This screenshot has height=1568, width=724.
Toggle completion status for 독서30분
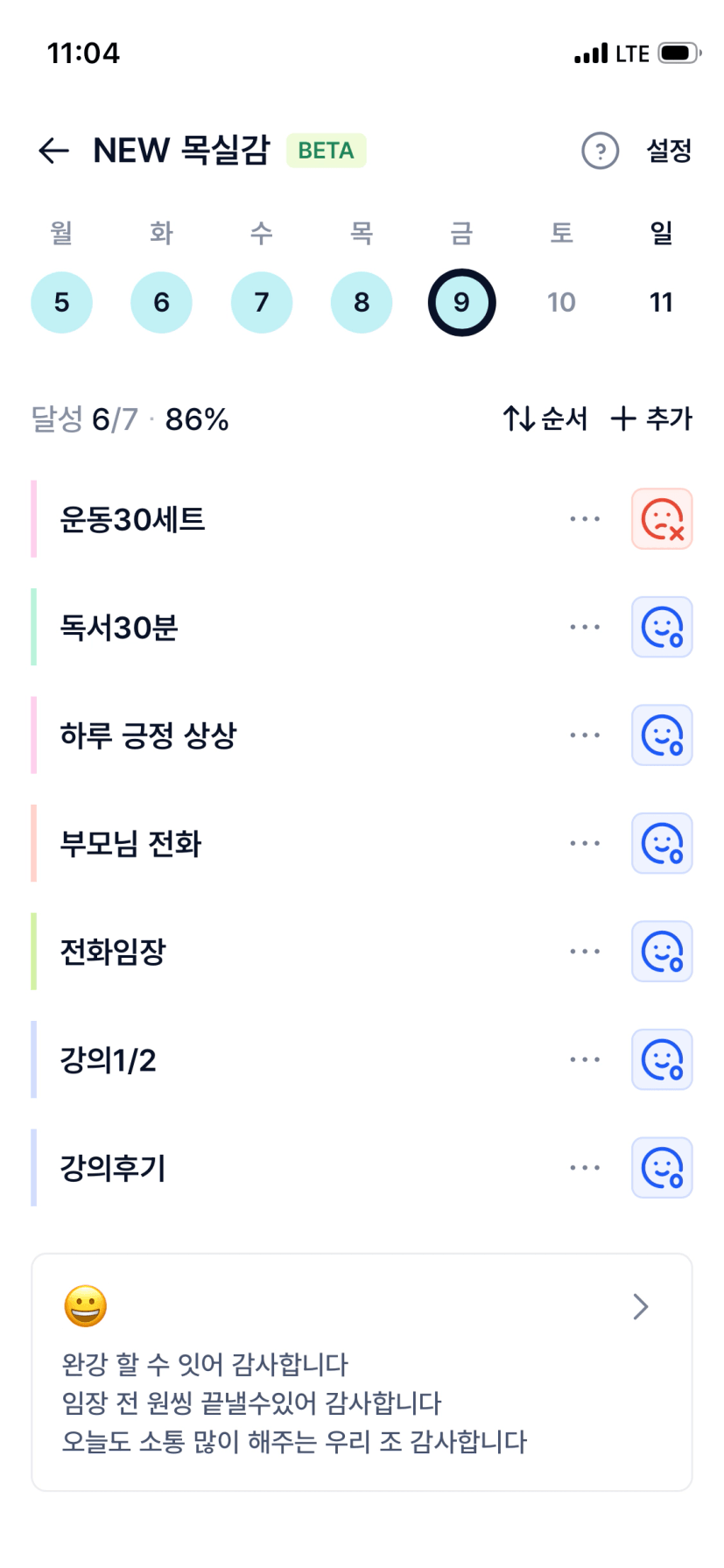pos(662,628)
